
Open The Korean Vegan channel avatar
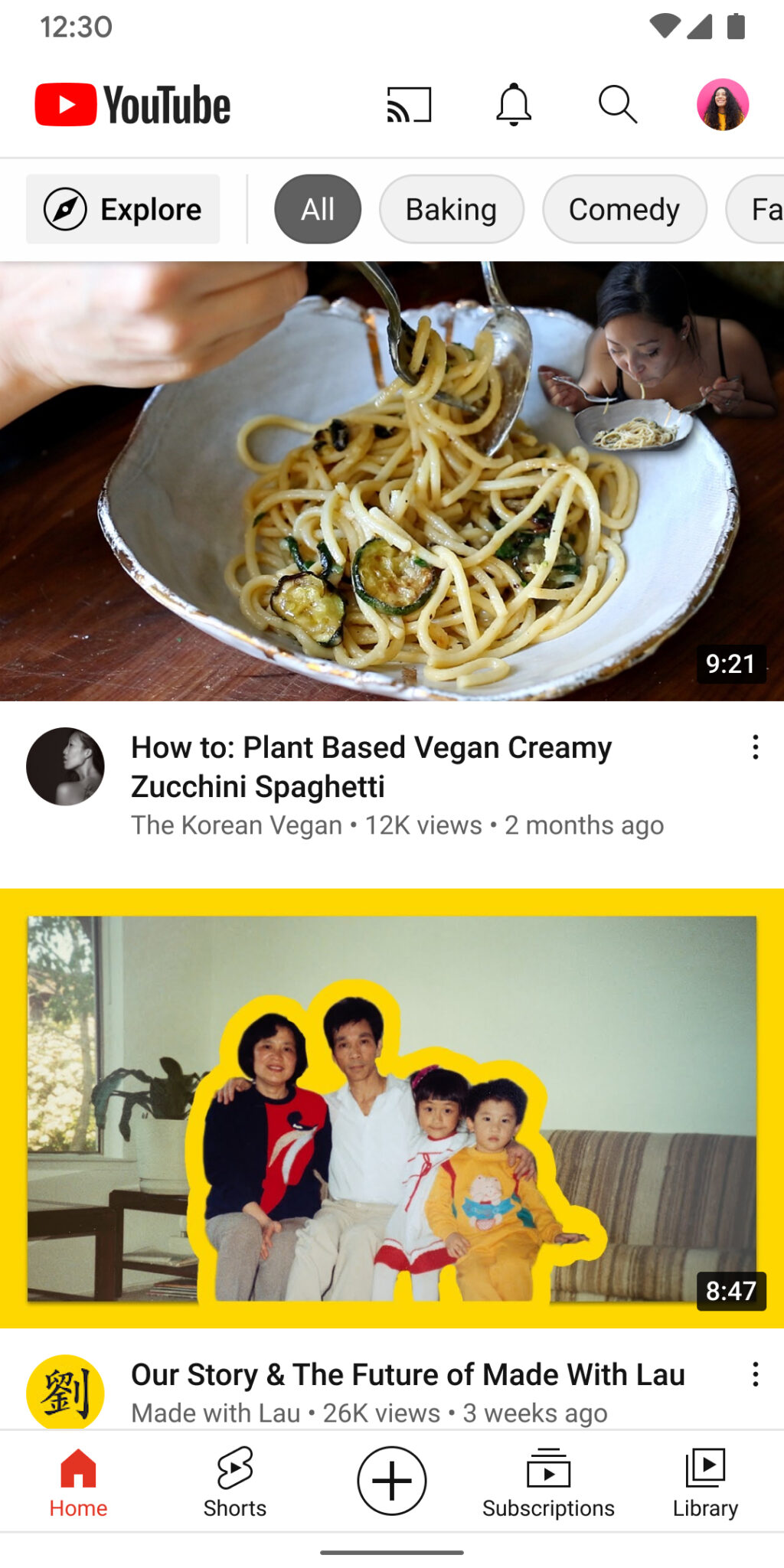pos(65,766)
